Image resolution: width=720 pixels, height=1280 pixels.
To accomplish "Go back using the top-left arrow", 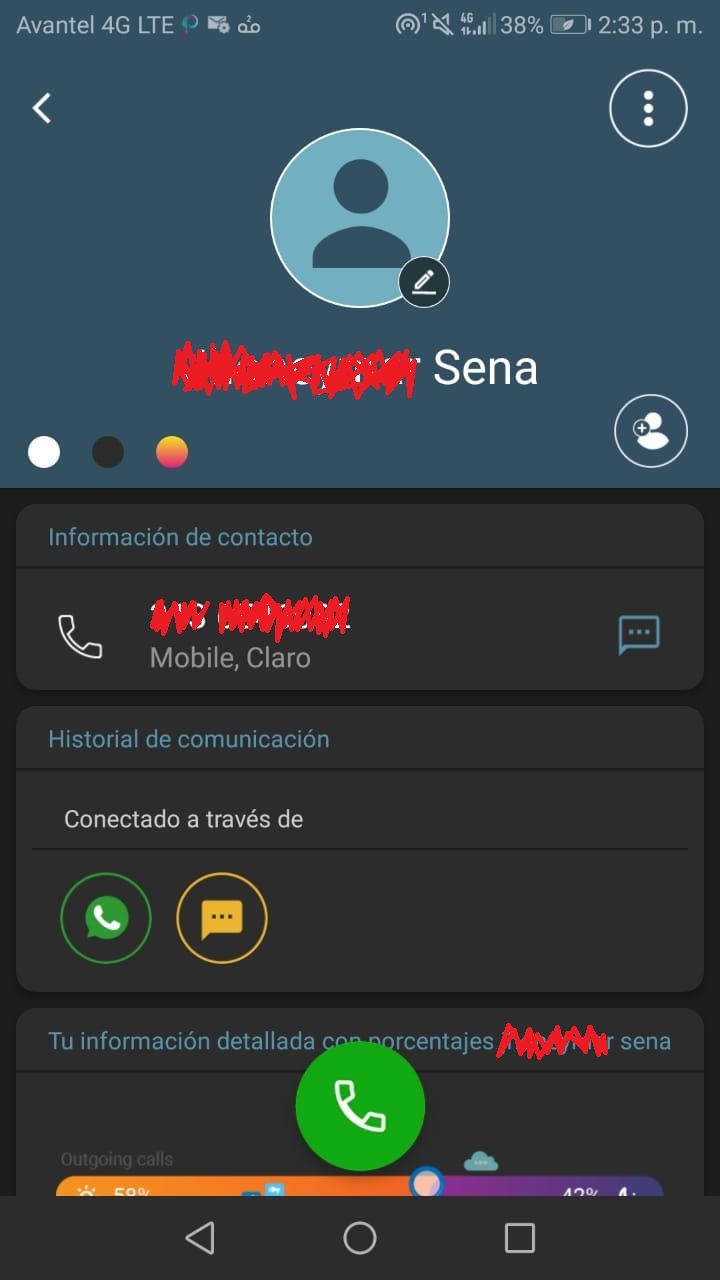I will (x=42, y=108).
